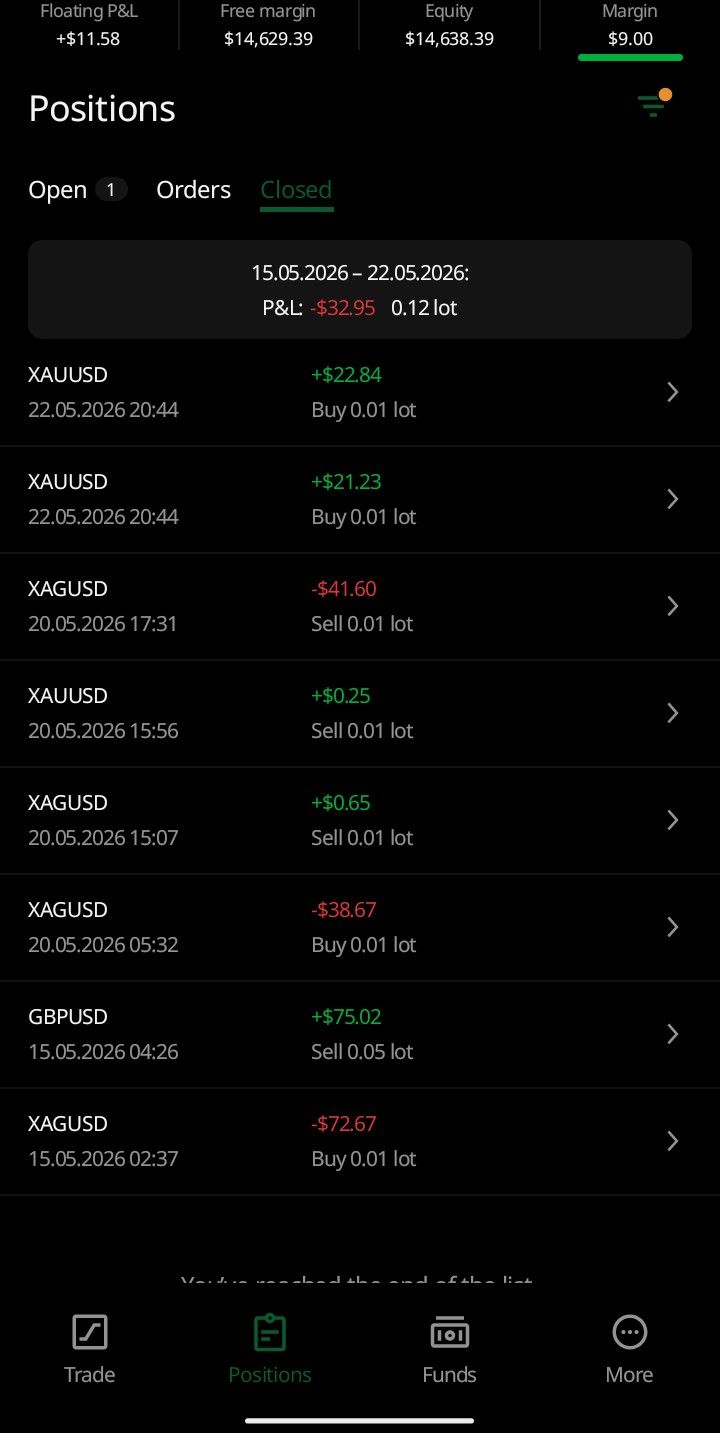Switch to the Open positions tab
Screen dimensions: 720x1433
pyautogui.click(x=77, y=190)
